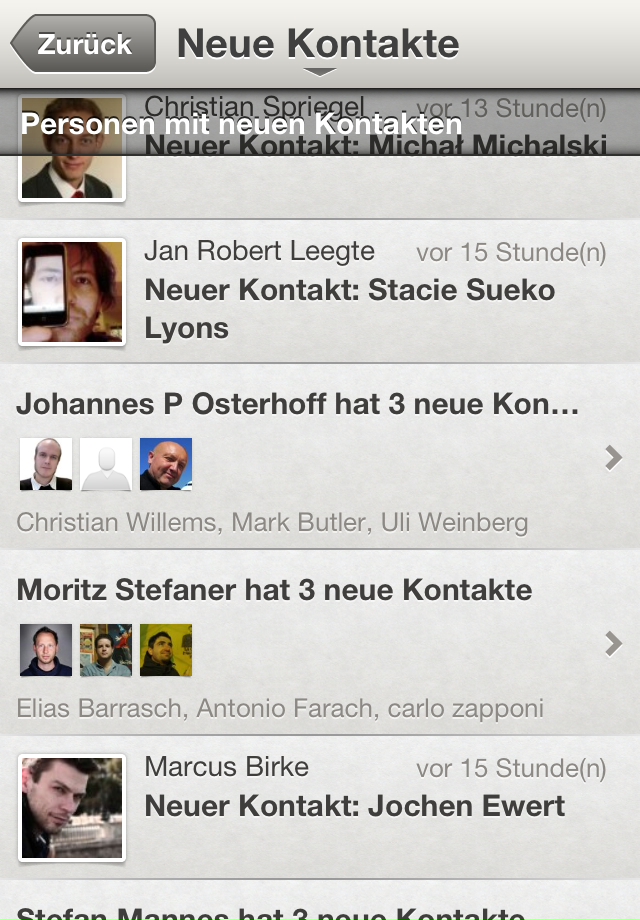Image resolution: width=640 pixels, height=920 pixels.
Task: View Moritz Stefaner's 3 new contacts
Action: [320, 643]
